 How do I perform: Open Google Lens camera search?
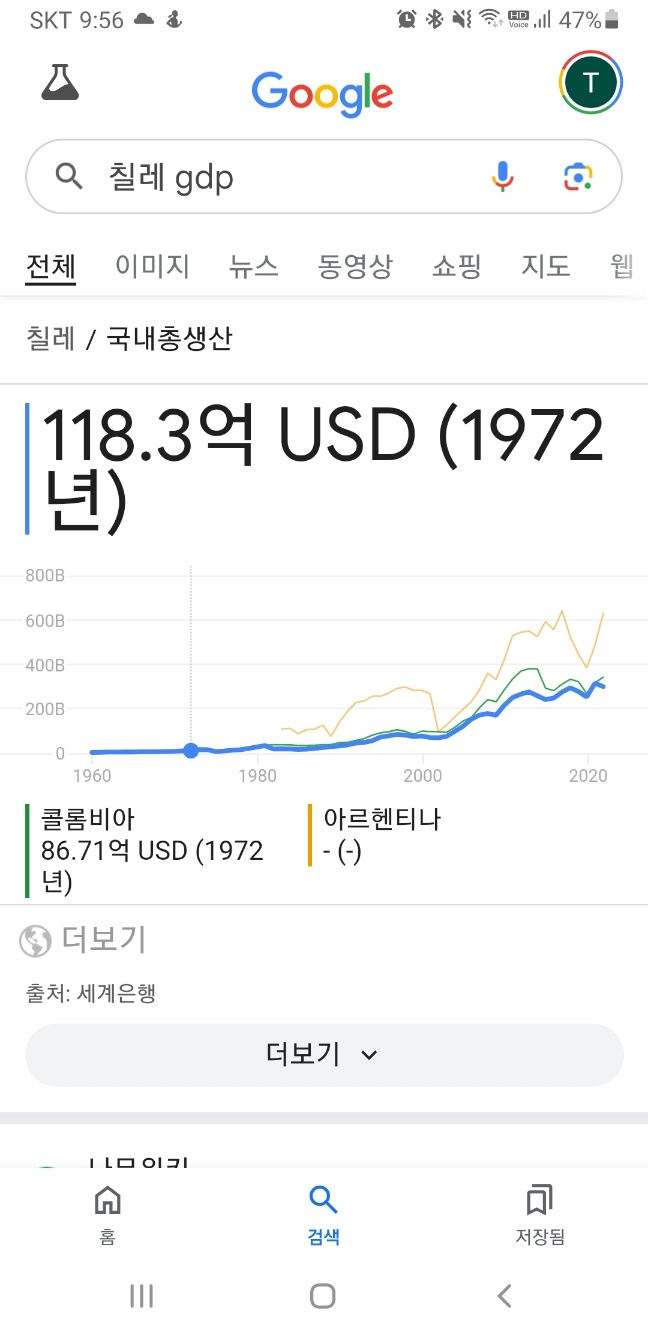(x=577, y=177)
